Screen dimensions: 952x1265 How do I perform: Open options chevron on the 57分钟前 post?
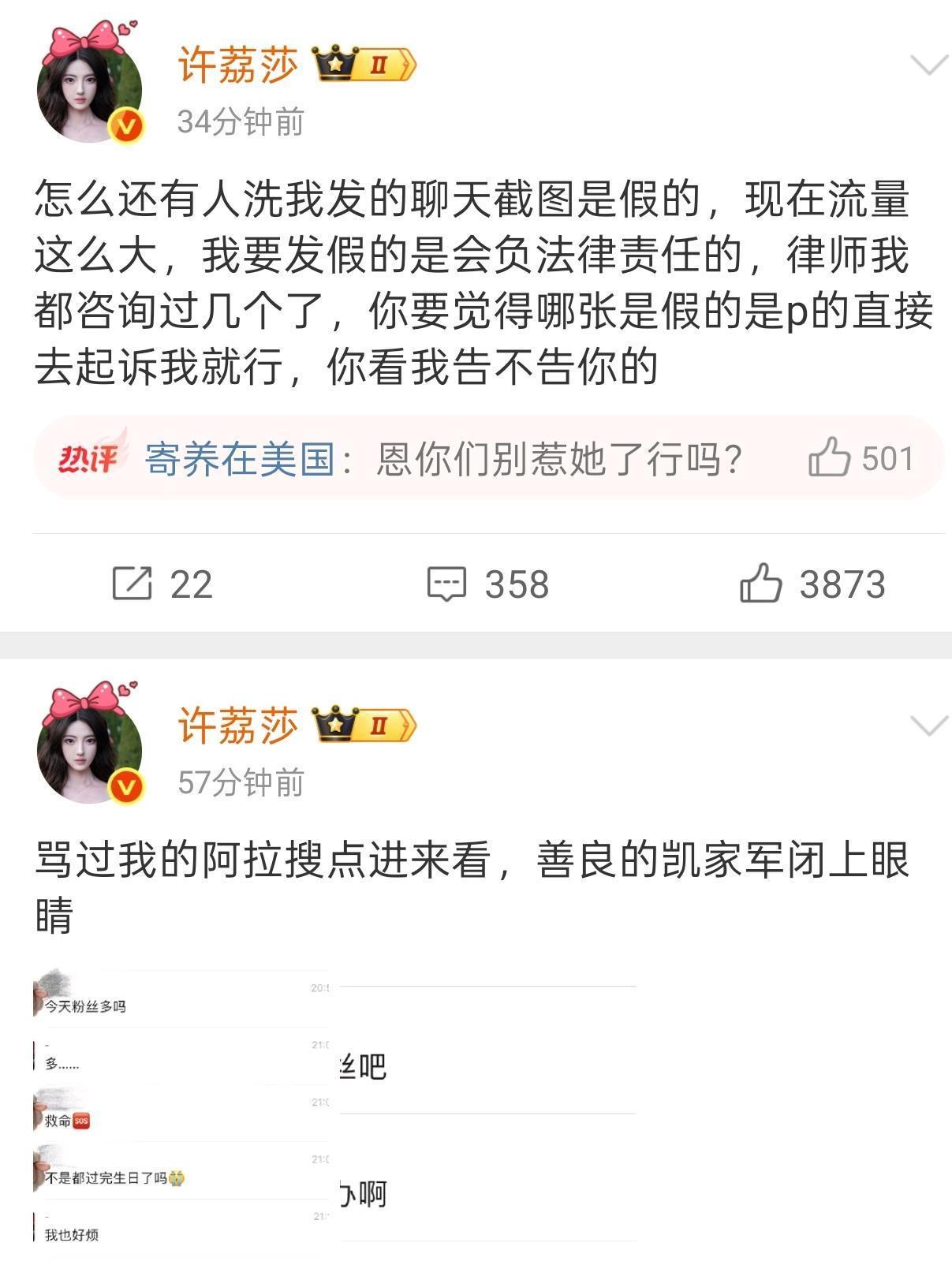coord(928,726)
